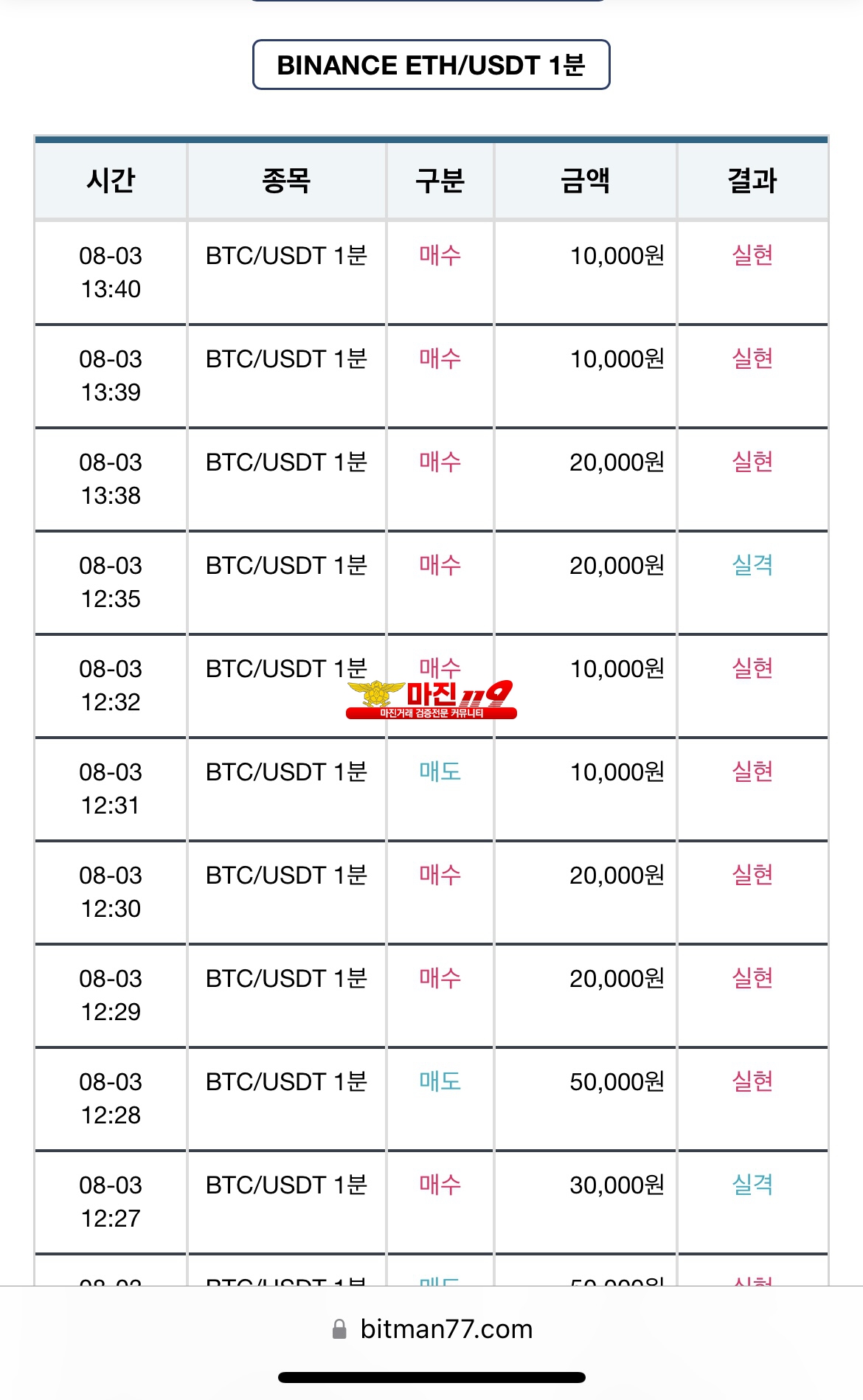Tap the bitman77.com address bar

pos(431,1328)
